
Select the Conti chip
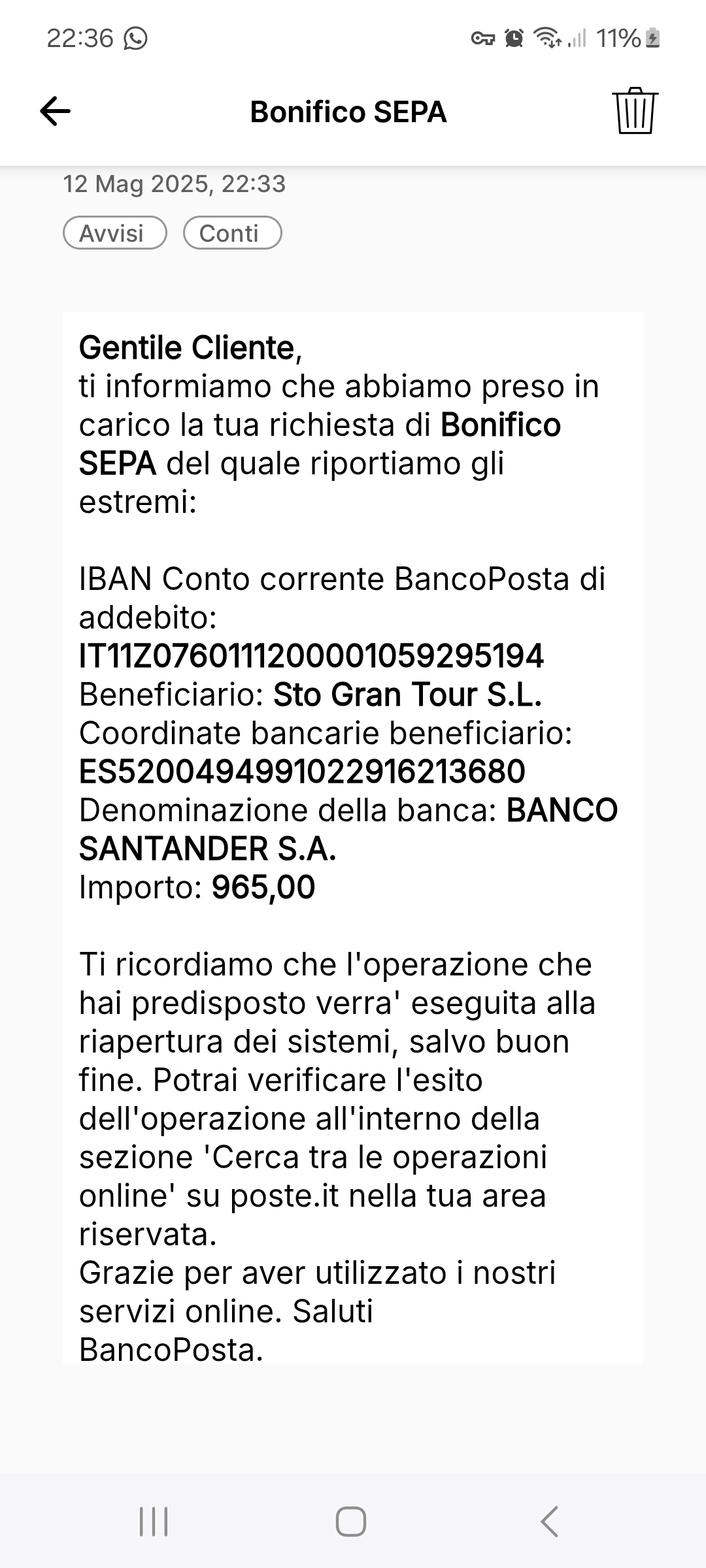pyautogui.click(x=233, y=233)
